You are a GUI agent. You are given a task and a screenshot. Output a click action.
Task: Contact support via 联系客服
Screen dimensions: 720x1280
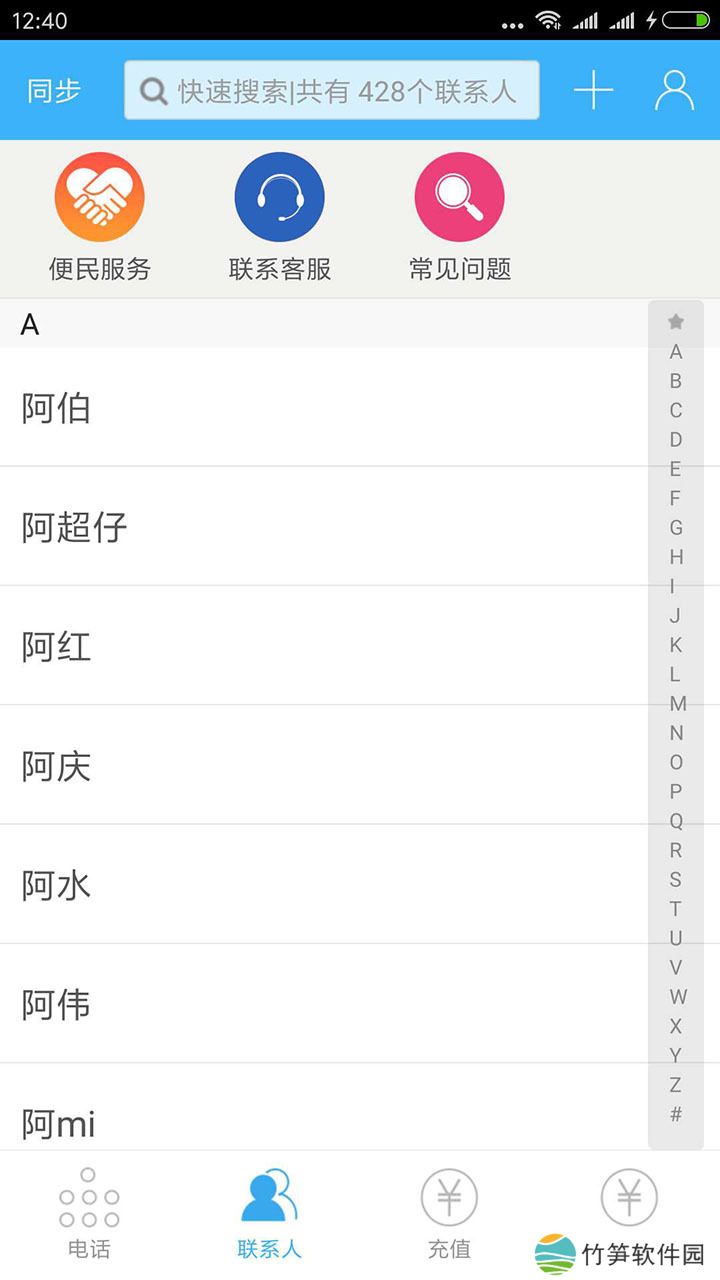coord(279,216)
